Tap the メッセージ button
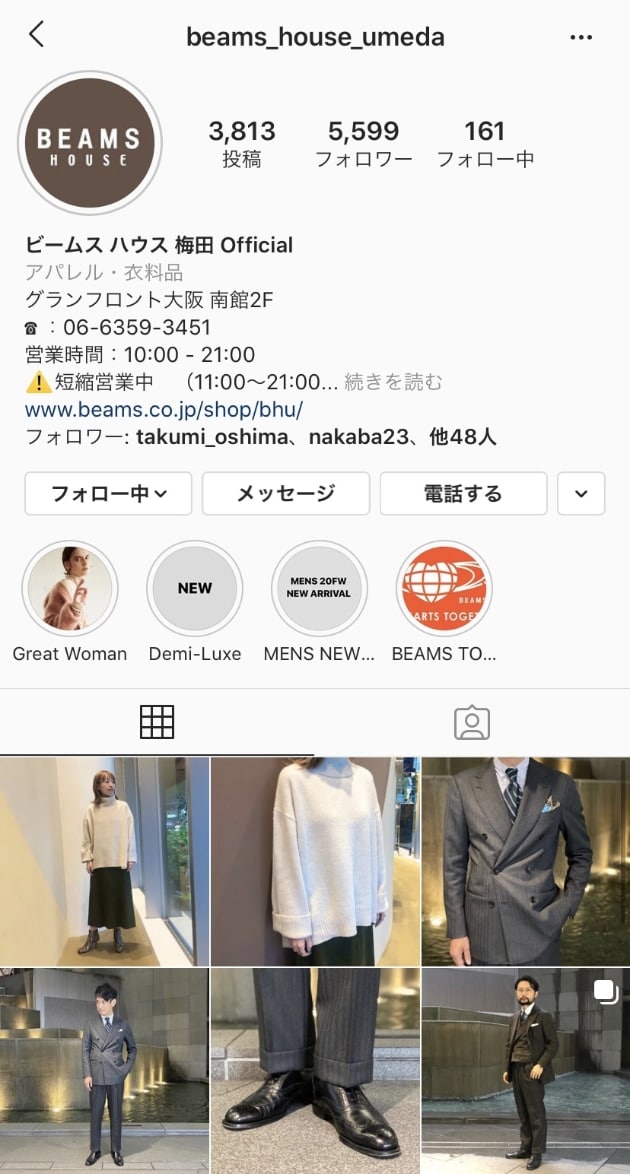The image size is (630, 1174). coord(286,493)
